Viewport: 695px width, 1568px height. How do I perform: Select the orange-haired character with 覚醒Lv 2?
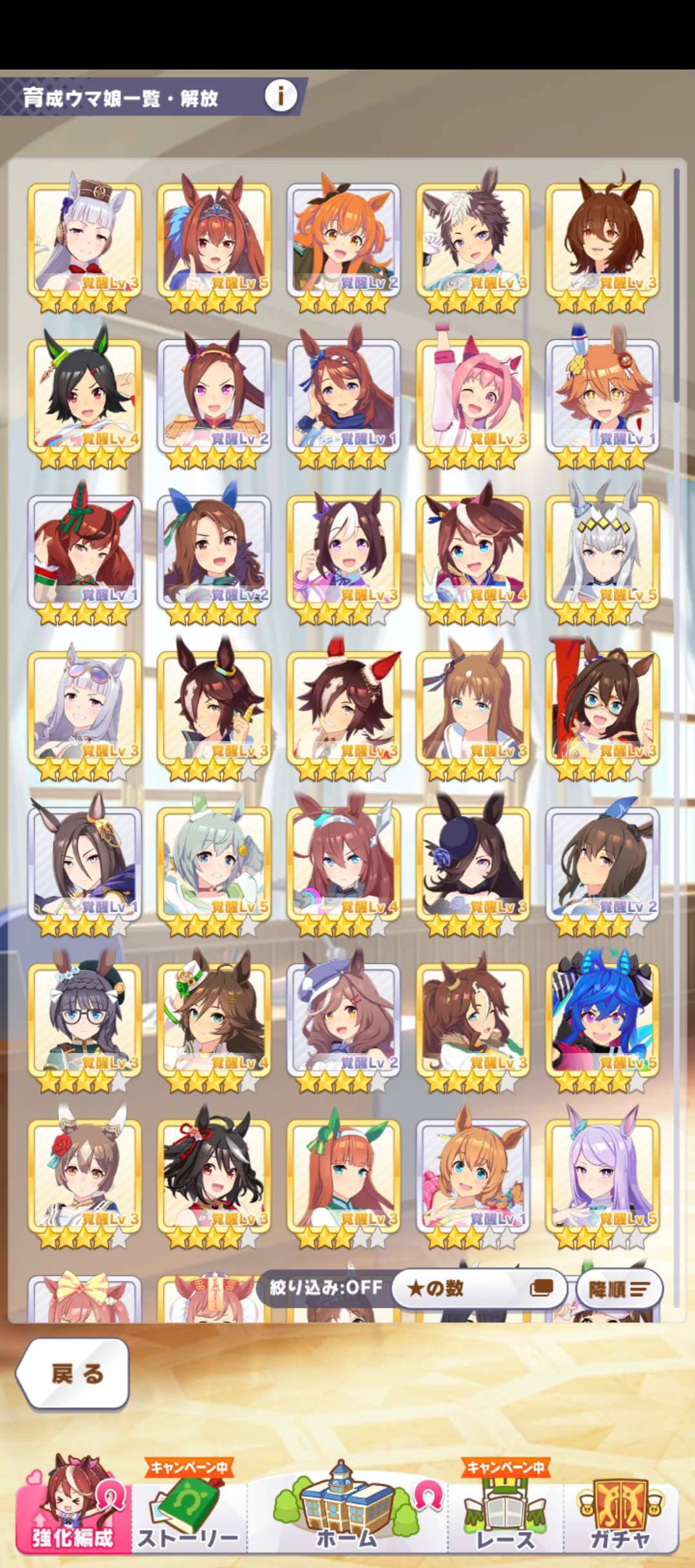pos(344,241)
